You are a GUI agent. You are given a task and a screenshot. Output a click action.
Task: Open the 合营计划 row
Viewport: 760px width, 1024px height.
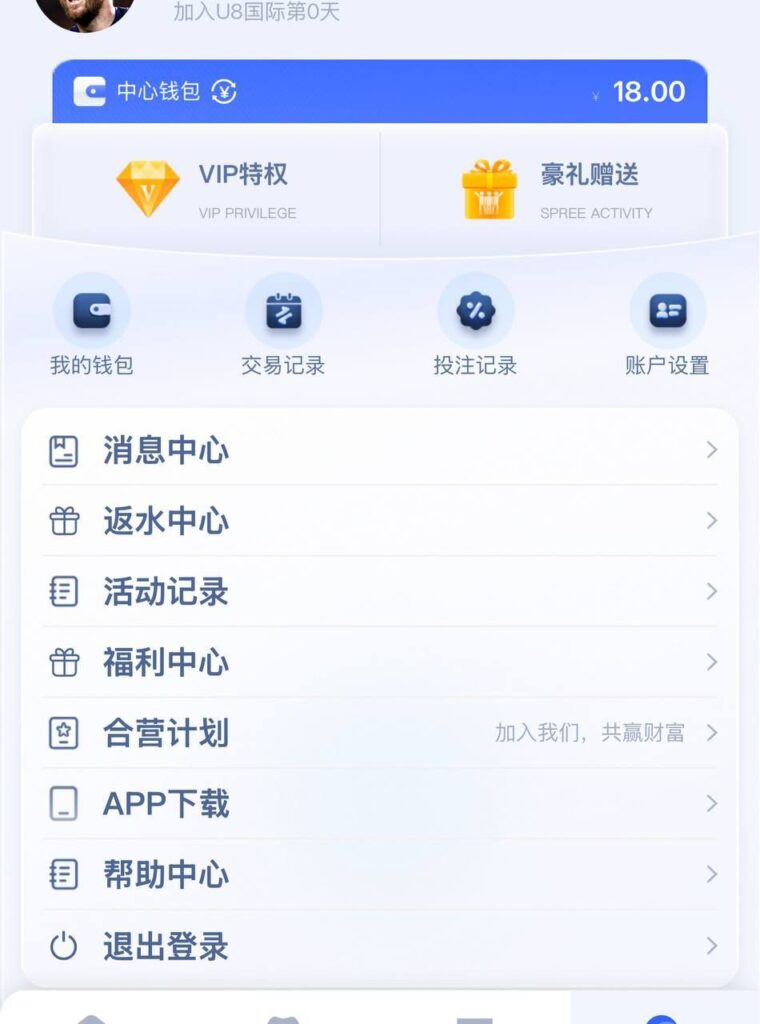pos(380,733)
